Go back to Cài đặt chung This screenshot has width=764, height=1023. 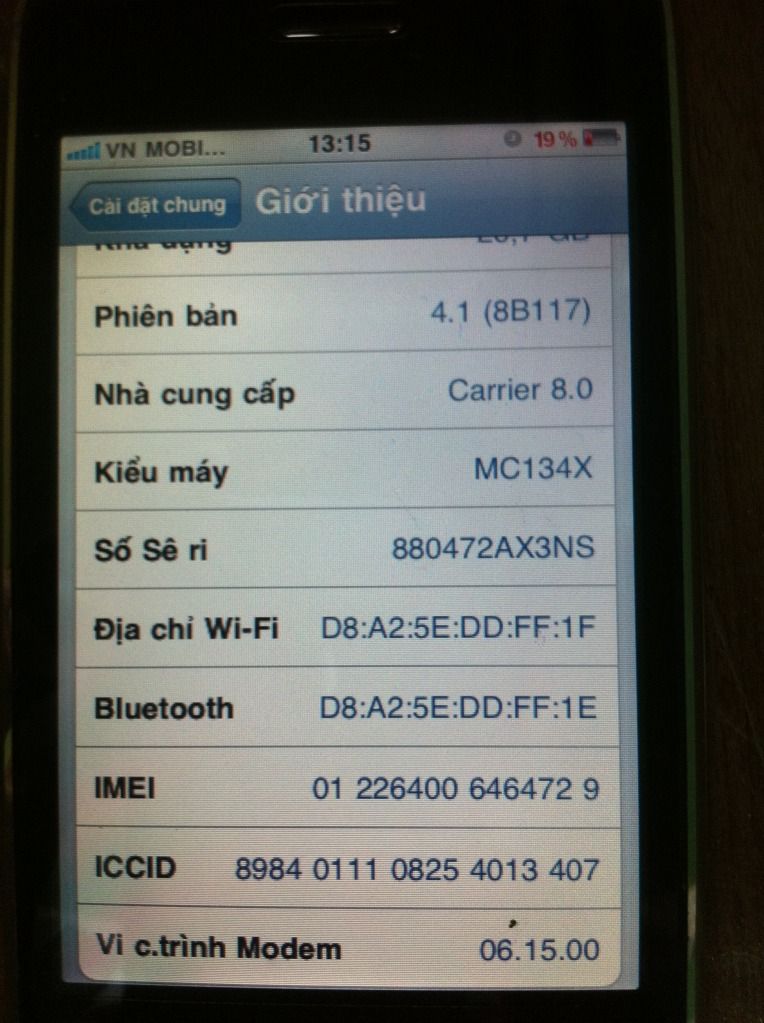point(154,204)
